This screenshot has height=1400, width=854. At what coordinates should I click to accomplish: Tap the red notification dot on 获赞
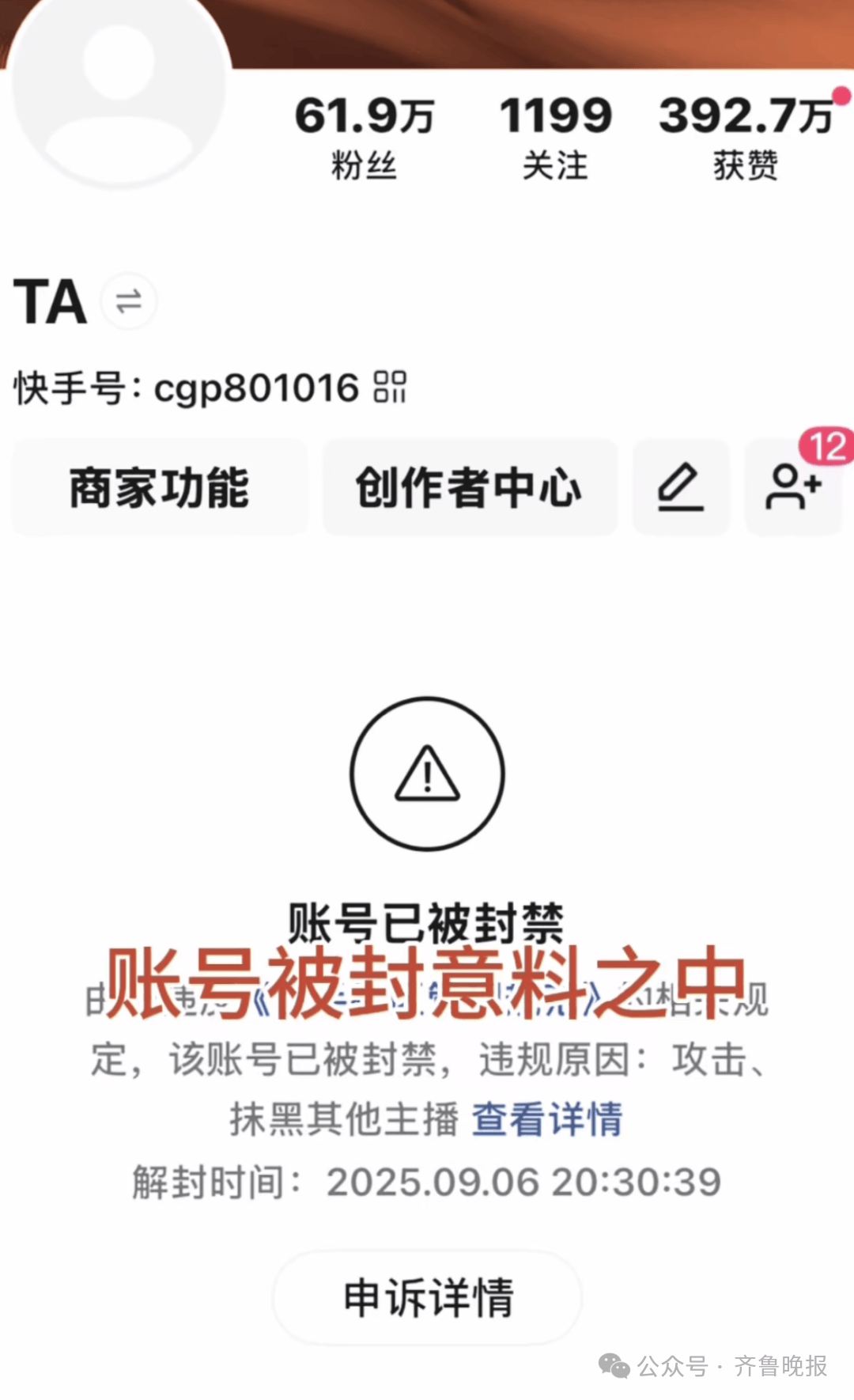click(841, 96)
